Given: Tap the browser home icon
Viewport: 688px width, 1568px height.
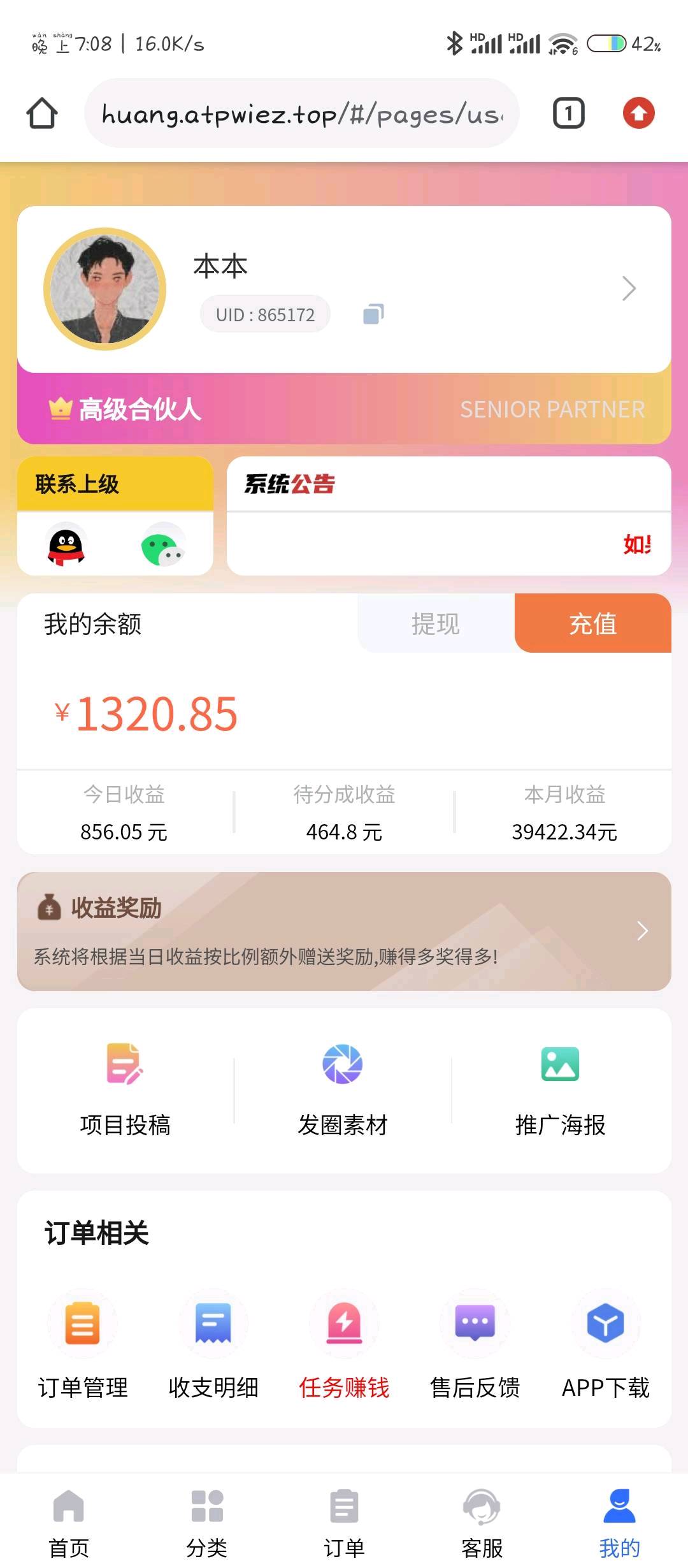Looking at the screenshot, I should pos(42,113).
